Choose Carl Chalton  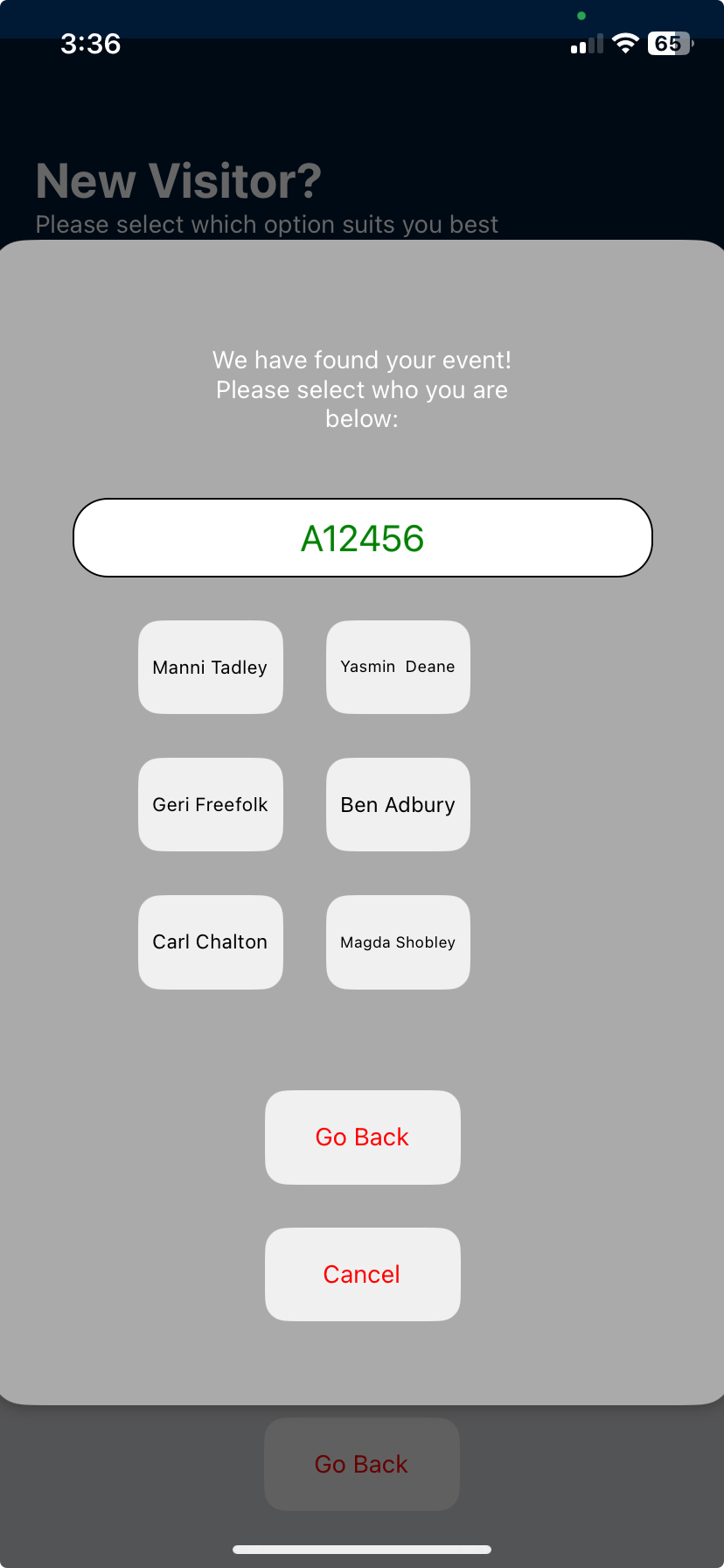point(210,941)
